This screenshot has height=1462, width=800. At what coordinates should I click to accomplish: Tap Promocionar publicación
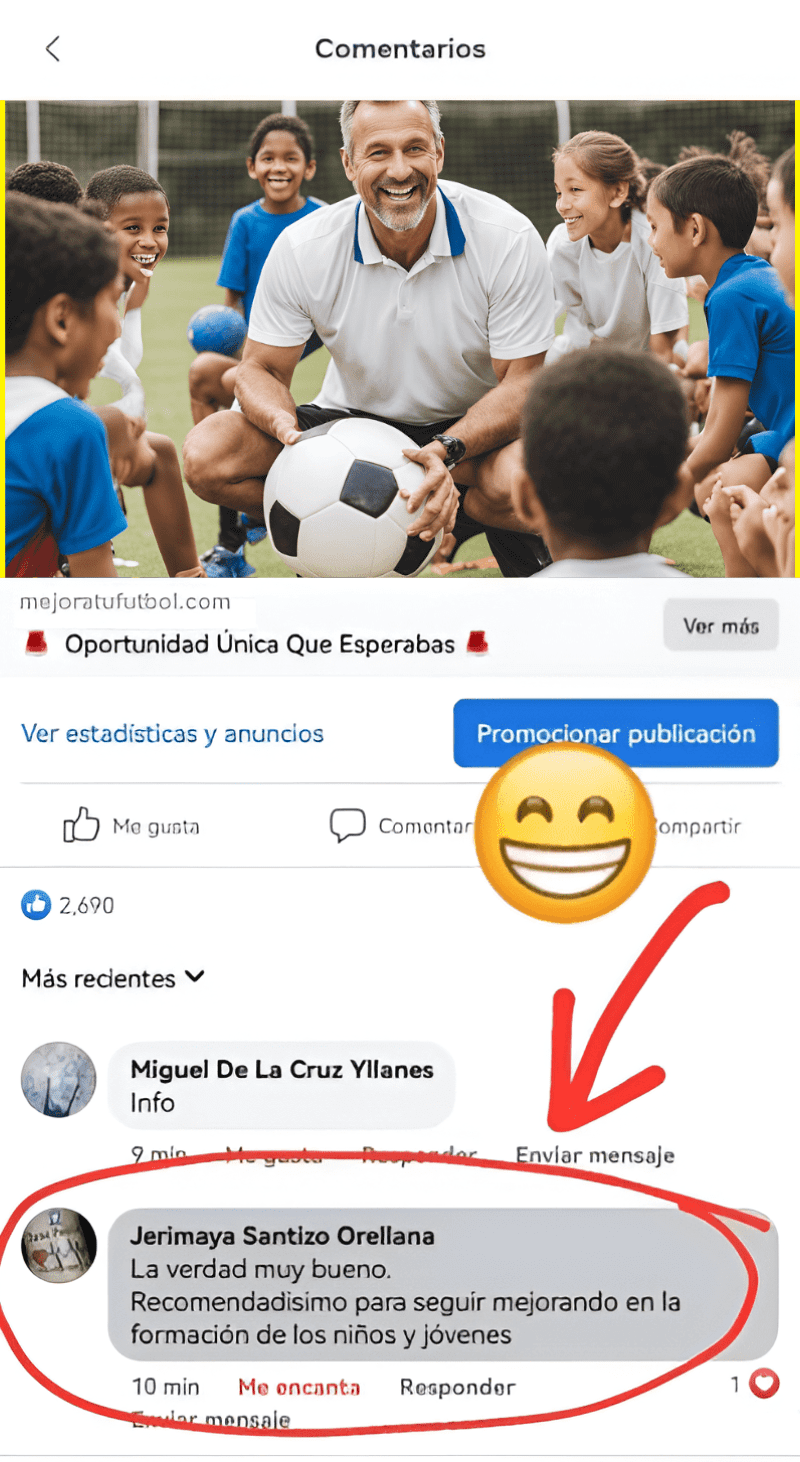tap(615, 734)
